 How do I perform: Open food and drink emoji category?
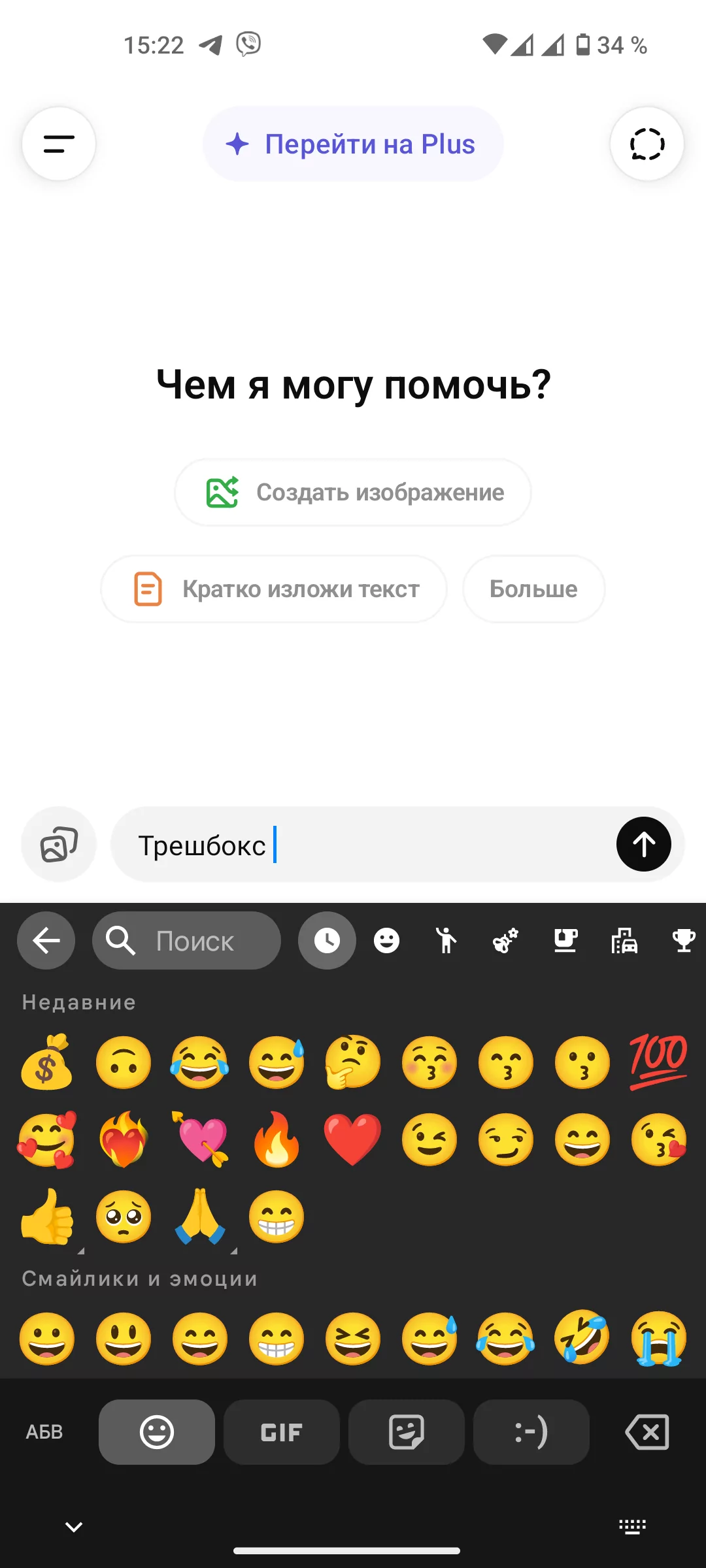[x=565, y=941]
